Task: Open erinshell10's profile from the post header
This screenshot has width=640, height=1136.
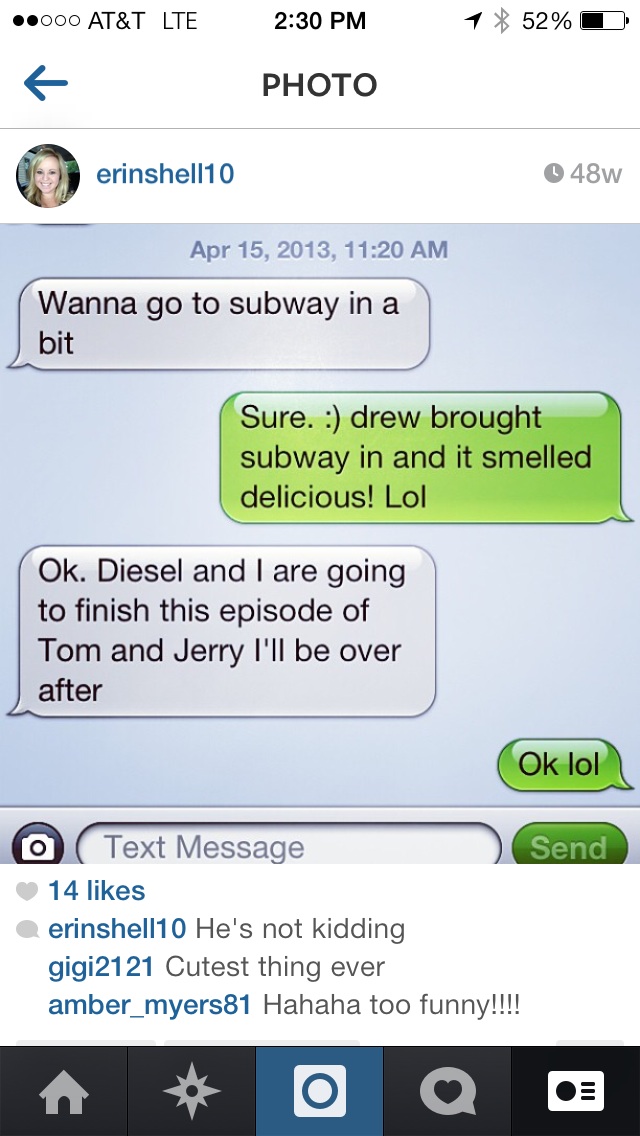Action: tap(165, 175)
